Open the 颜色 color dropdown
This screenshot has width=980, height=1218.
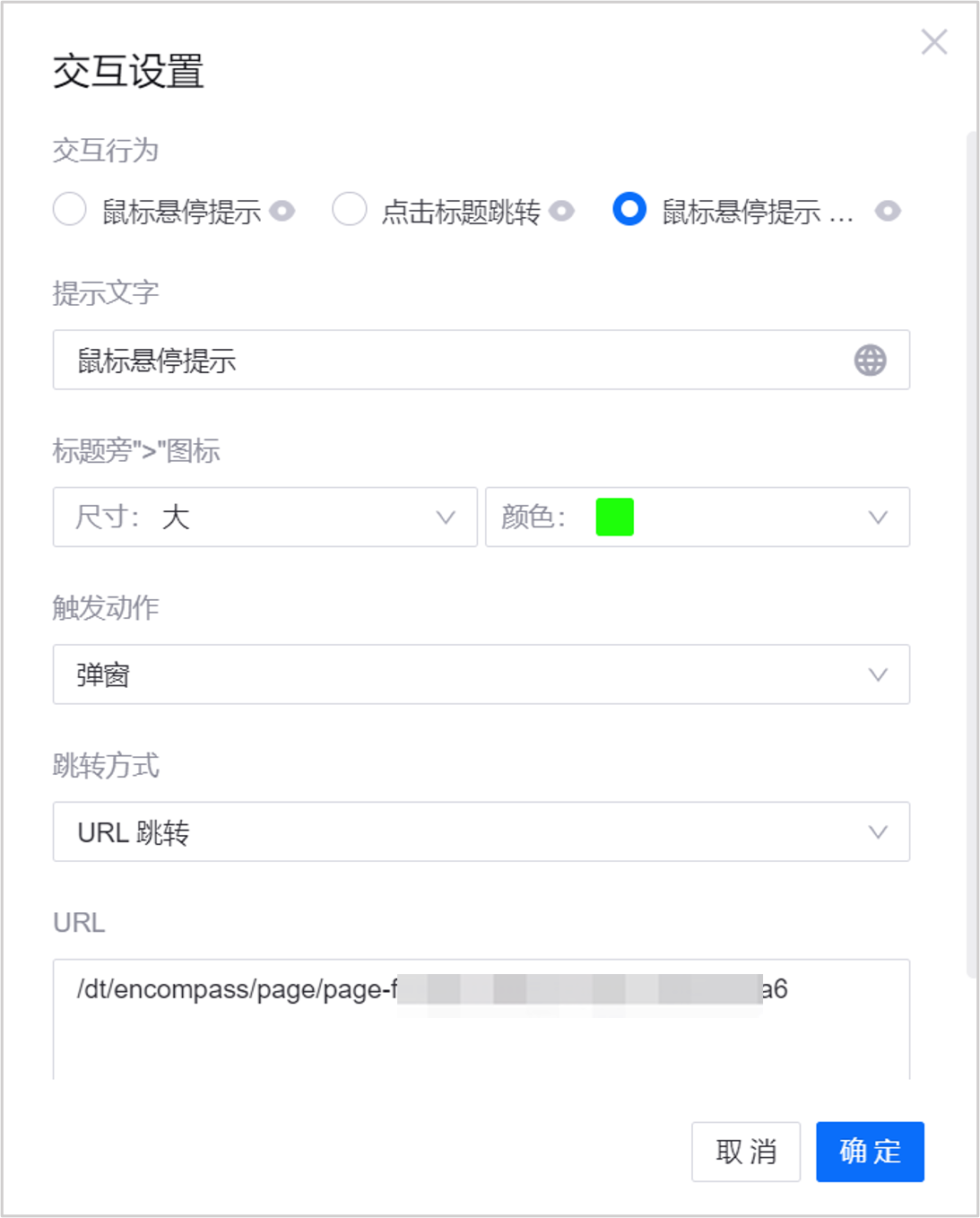[697, 518]
